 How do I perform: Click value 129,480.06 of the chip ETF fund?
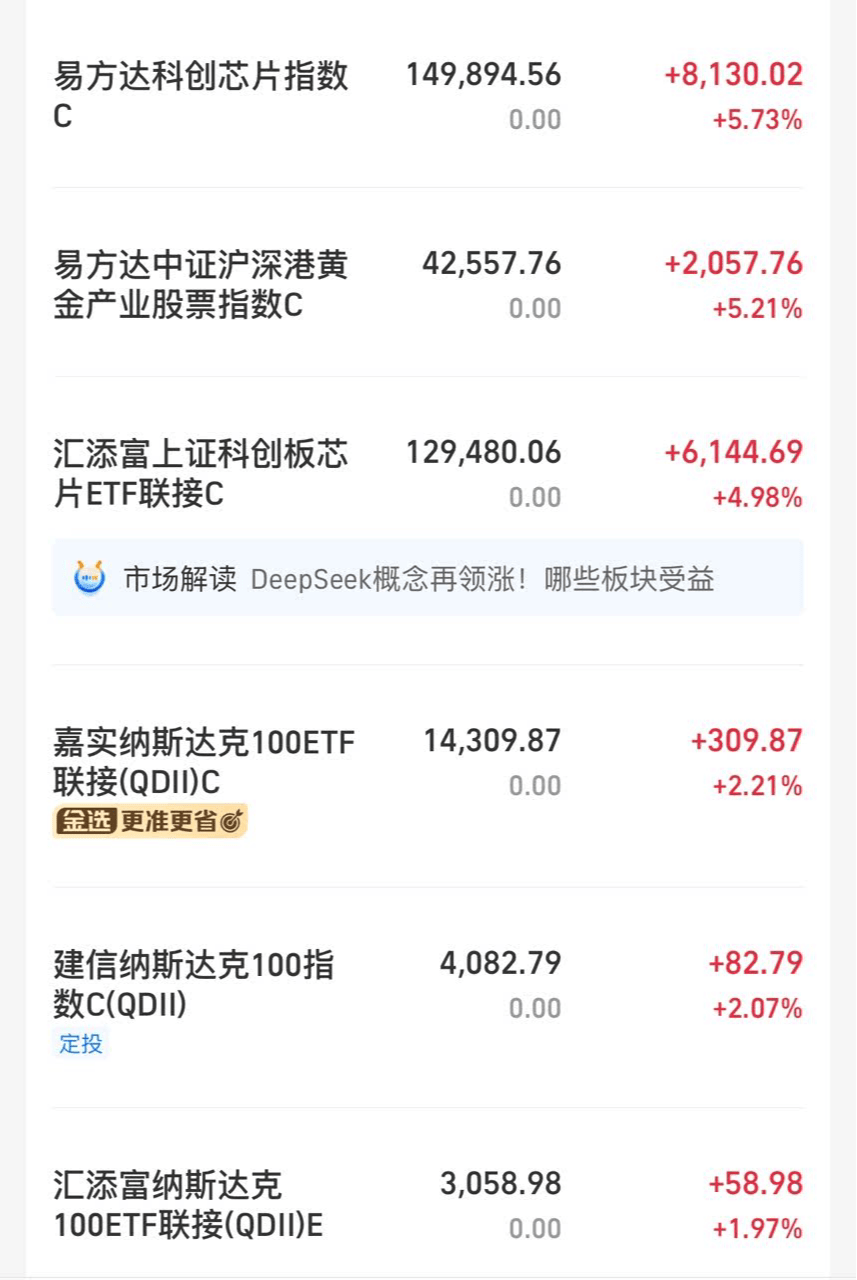click(483, 452)
